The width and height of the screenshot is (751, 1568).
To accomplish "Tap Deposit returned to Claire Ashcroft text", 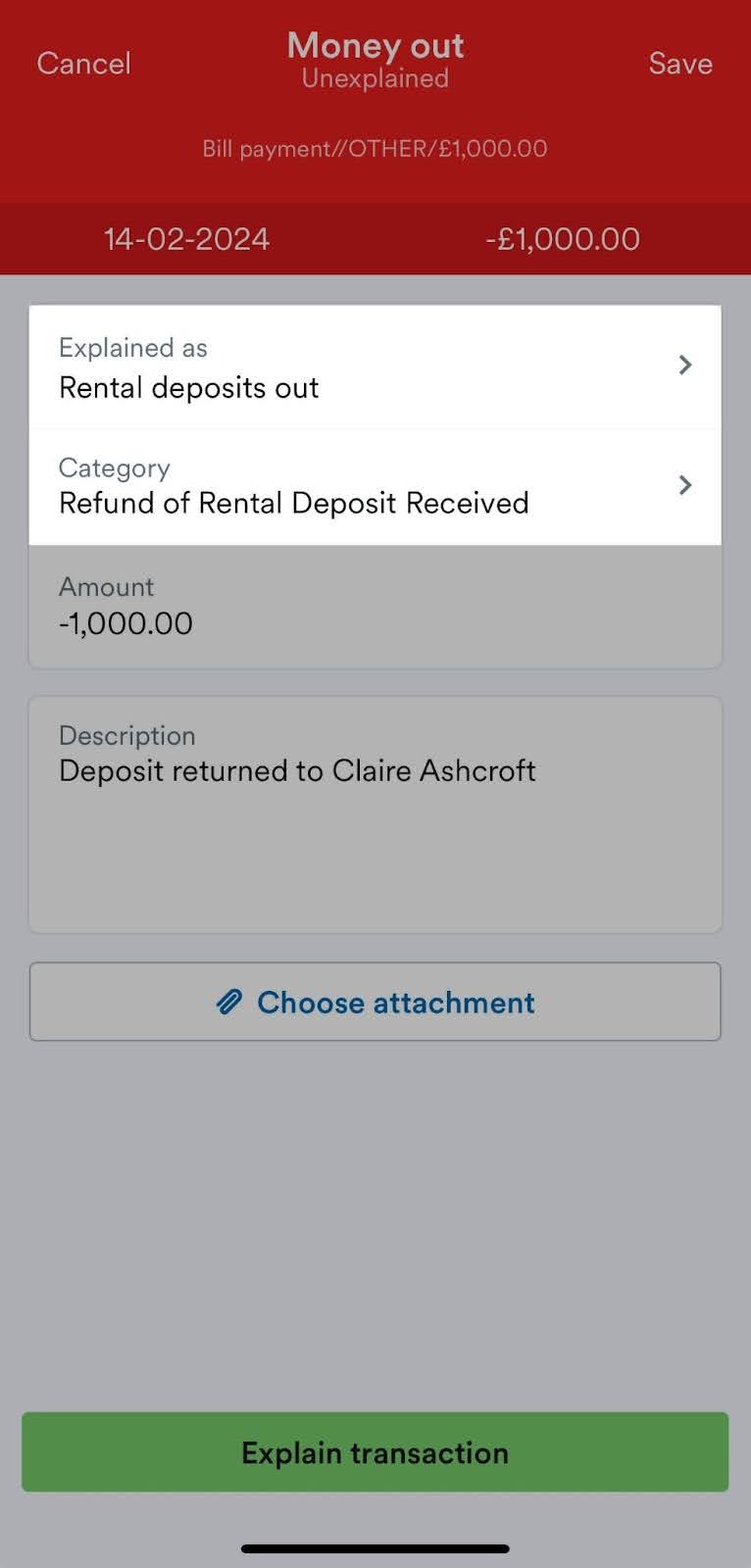I will (x=297, y=771).
